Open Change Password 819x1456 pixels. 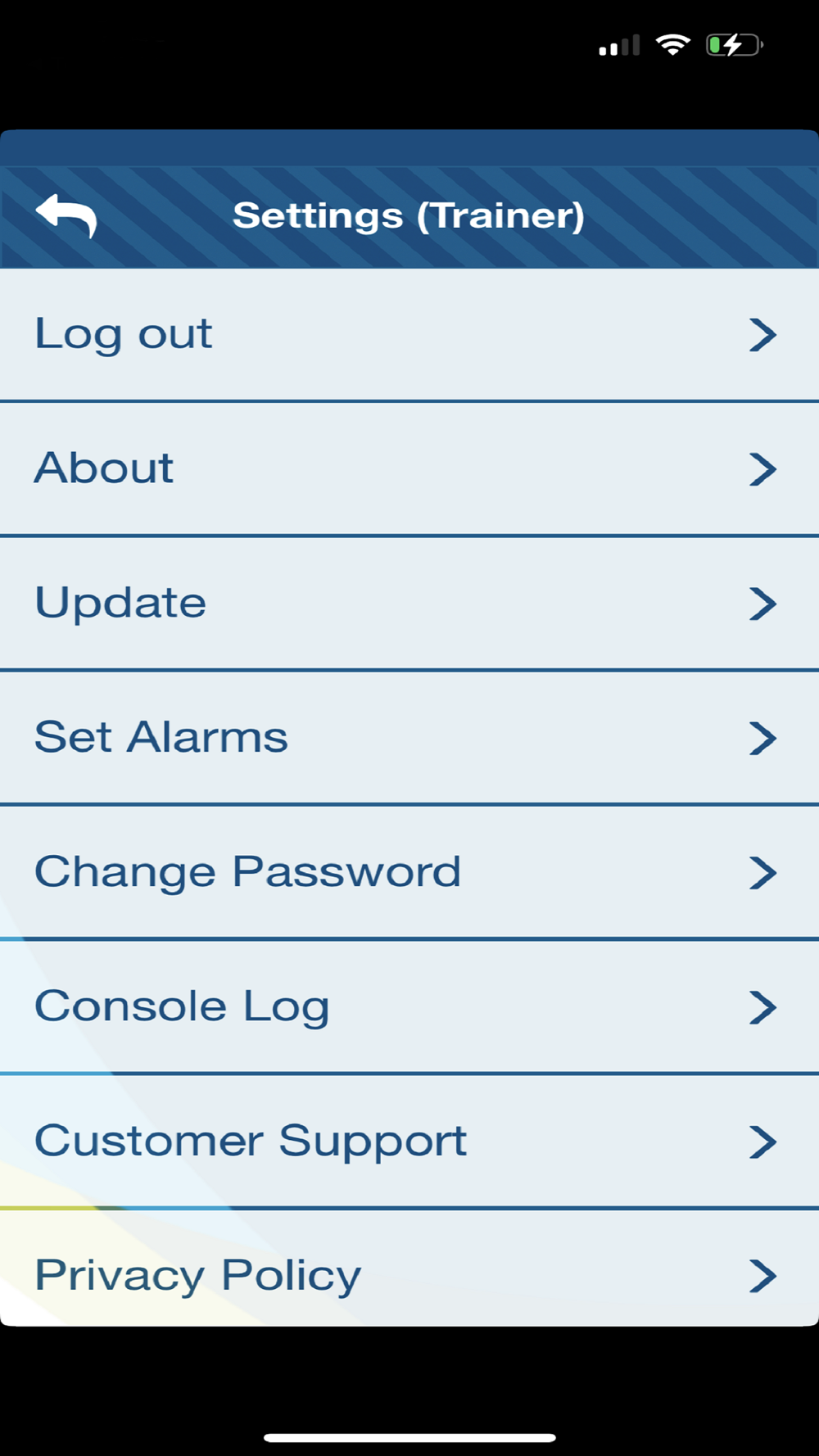[409, 872]
